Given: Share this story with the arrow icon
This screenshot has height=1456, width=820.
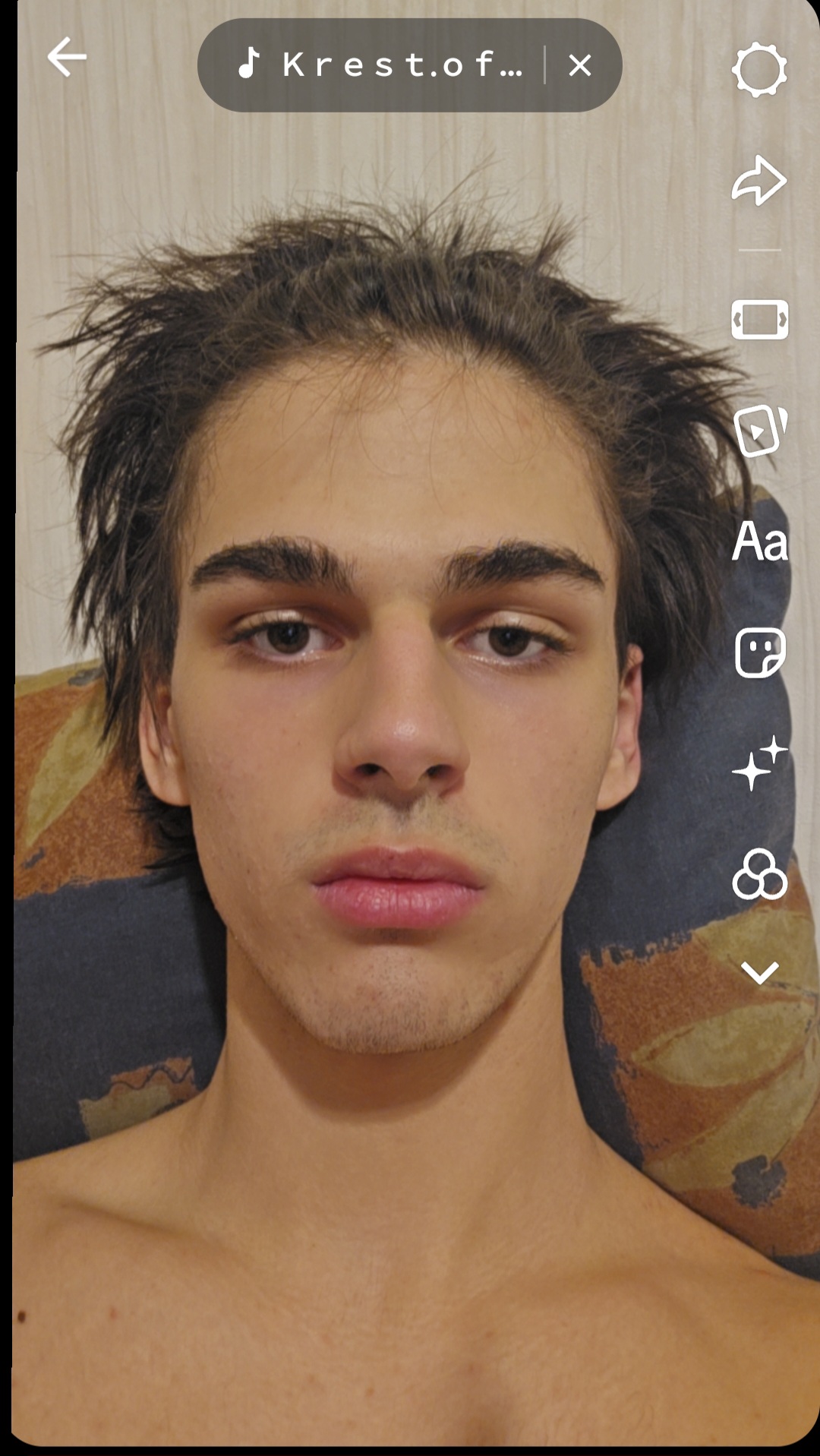Looking at the screenshot, I should (759, 182).
